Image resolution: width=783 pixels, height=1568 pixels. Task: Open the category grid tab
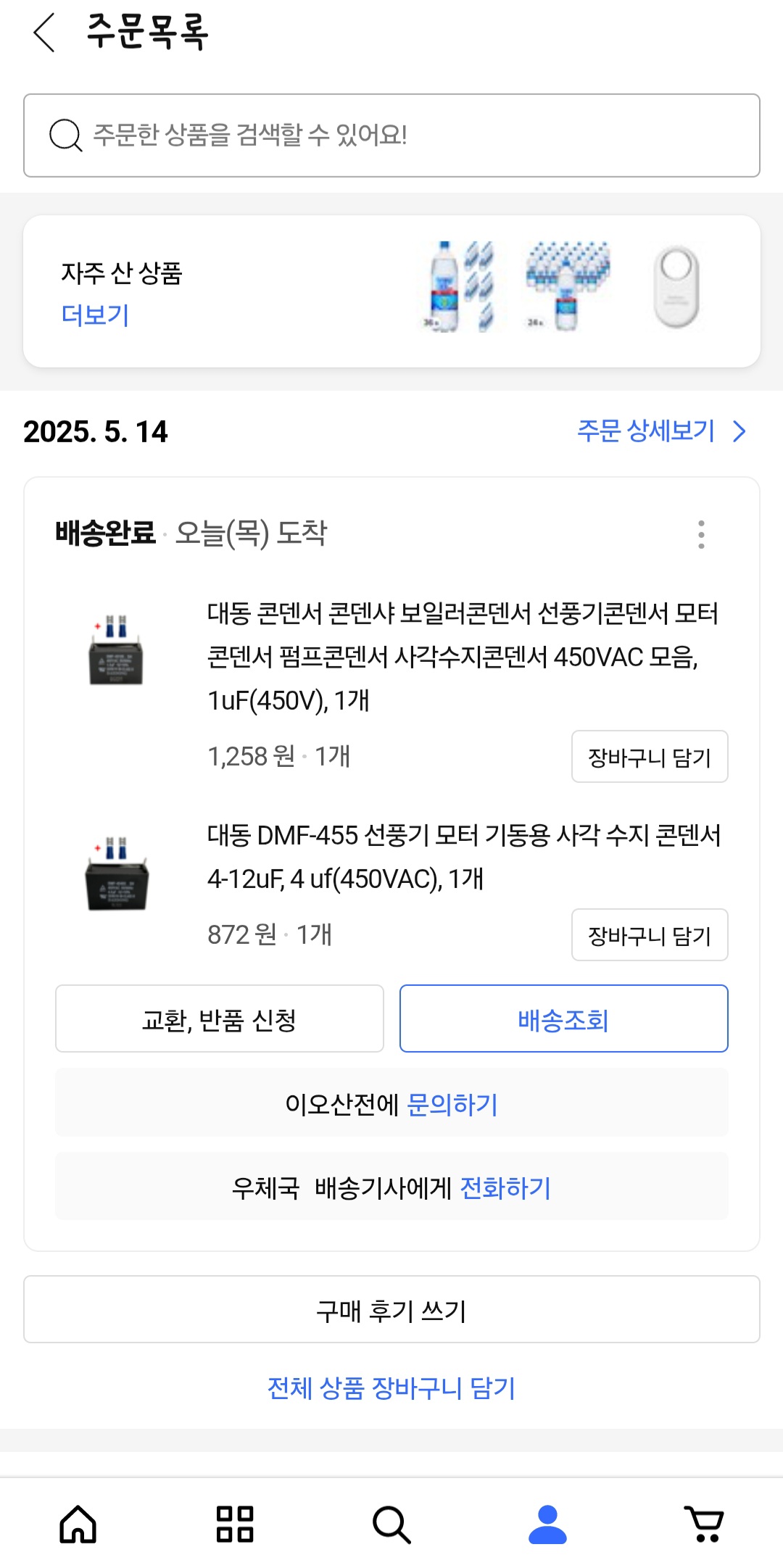(235, 1524)
